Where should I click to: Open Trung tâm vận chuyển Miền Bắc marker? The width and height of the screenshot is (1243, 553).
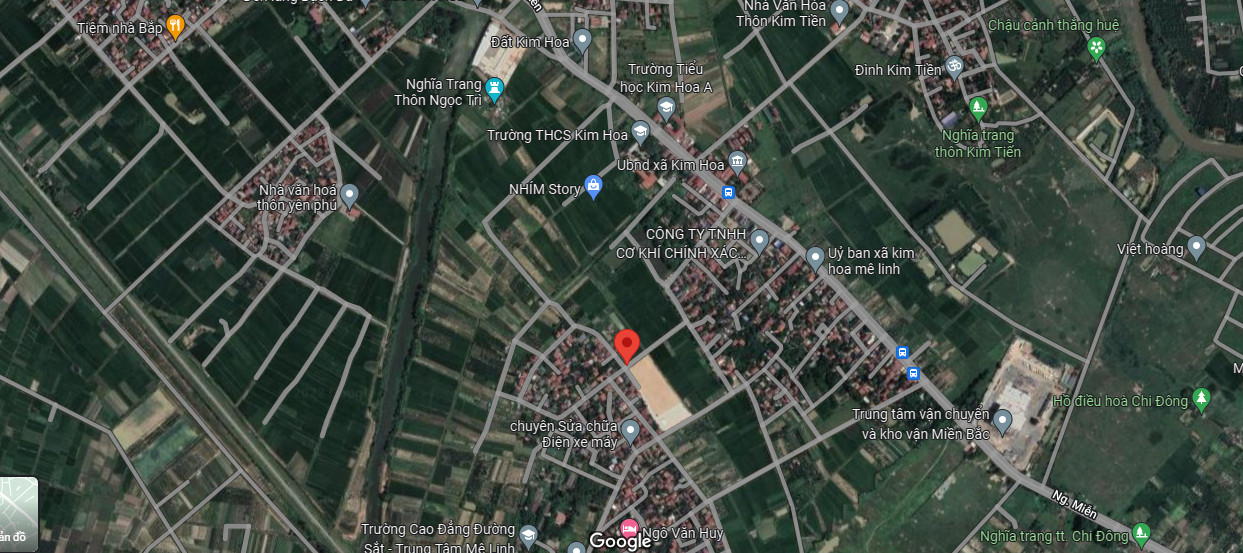[x=1002, y=420]
